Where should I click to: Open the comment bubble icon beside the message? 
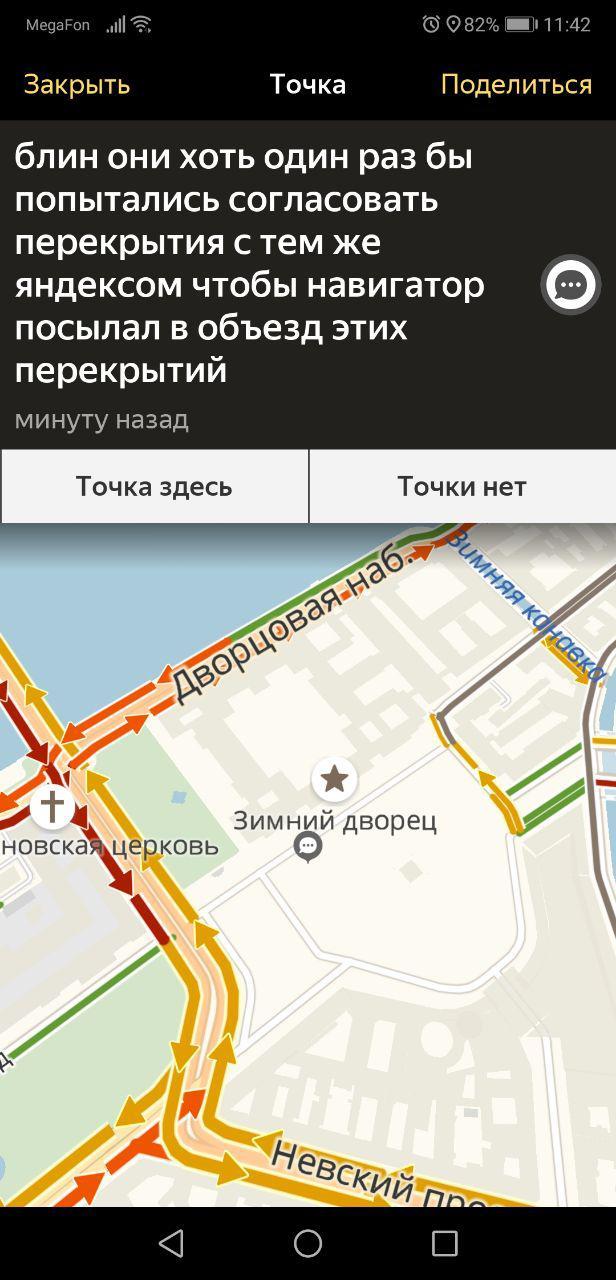(x=570, y=285)
